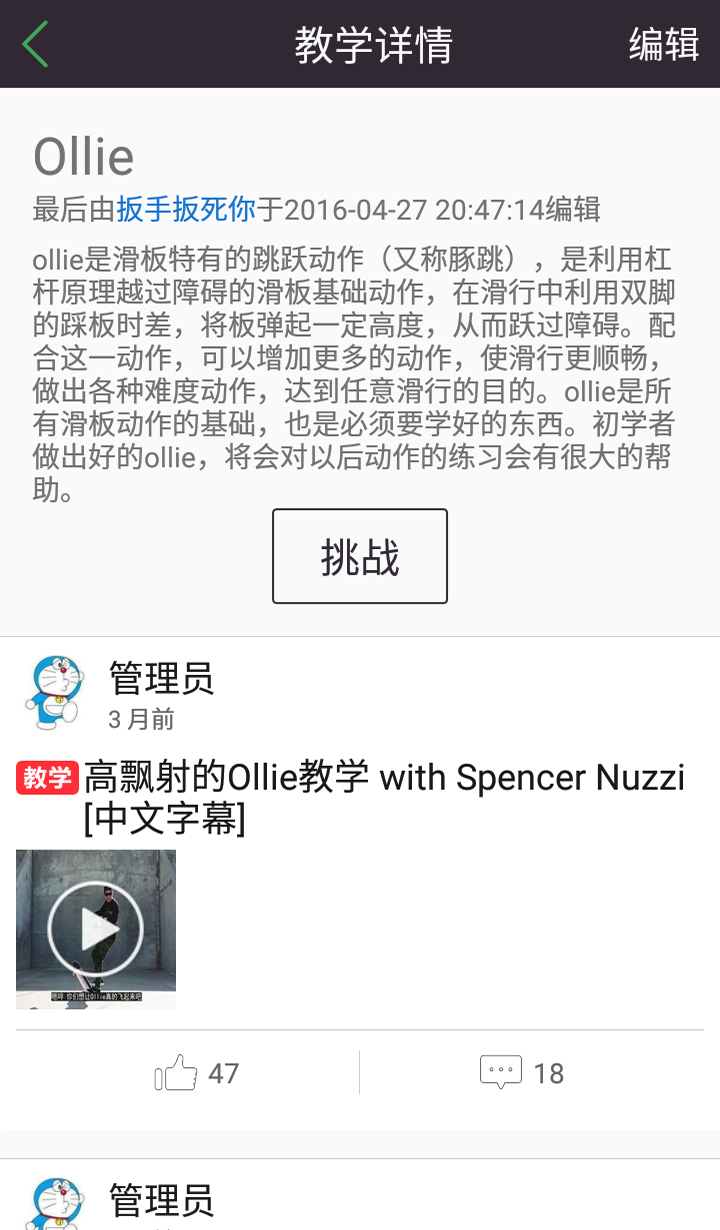Image resolution: width=720 pixels, height=1230 pixels.
Task: Open the first 管理员 Doraemon avatar
Action: [x=56, y=692]
